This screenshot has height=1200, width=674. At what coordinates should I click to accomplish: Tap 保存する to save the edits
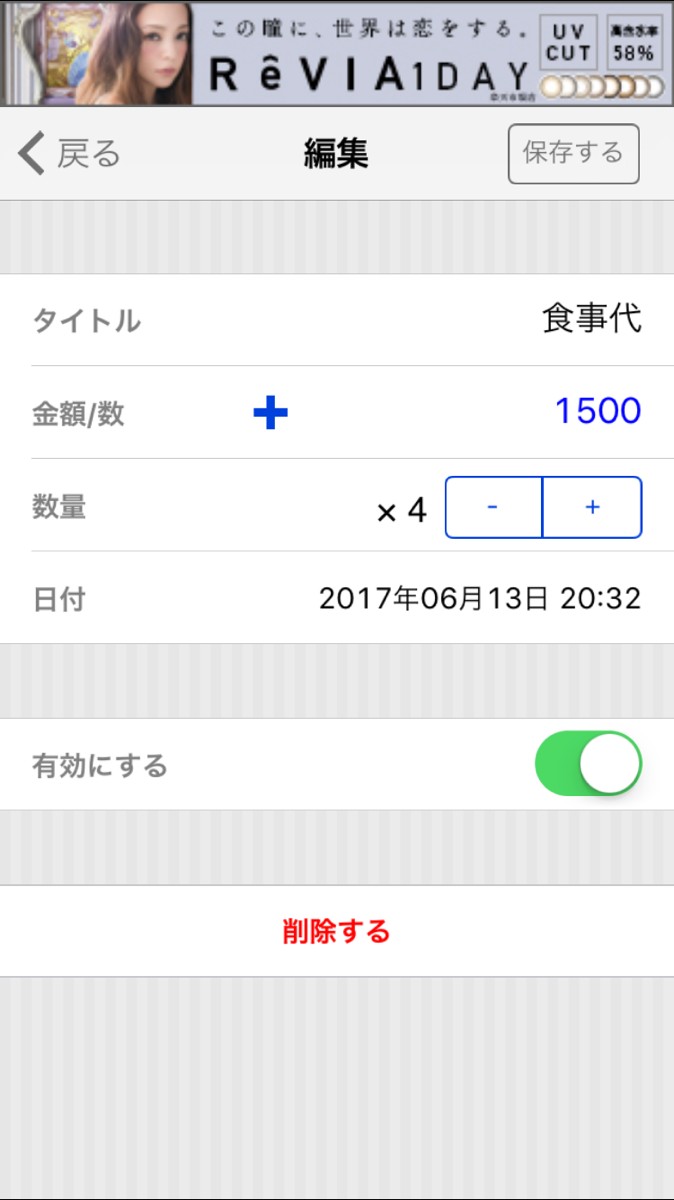[573, 154]
